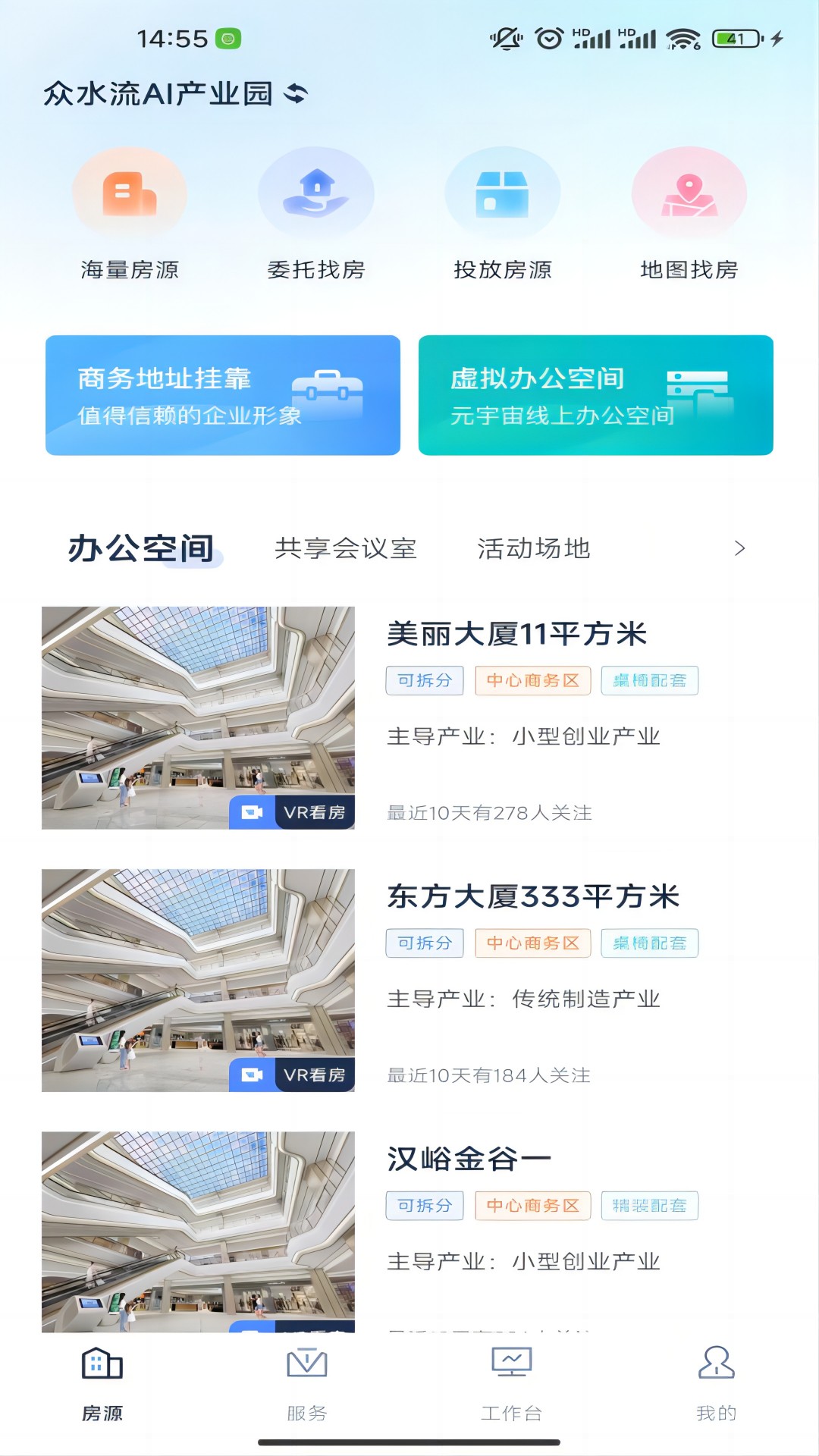Image resolution: width=819 pixels, height=1456 pixels.
Task: Open the 中心商务区 tag on 汉峪金谷一
Action: coord(532,1206)
